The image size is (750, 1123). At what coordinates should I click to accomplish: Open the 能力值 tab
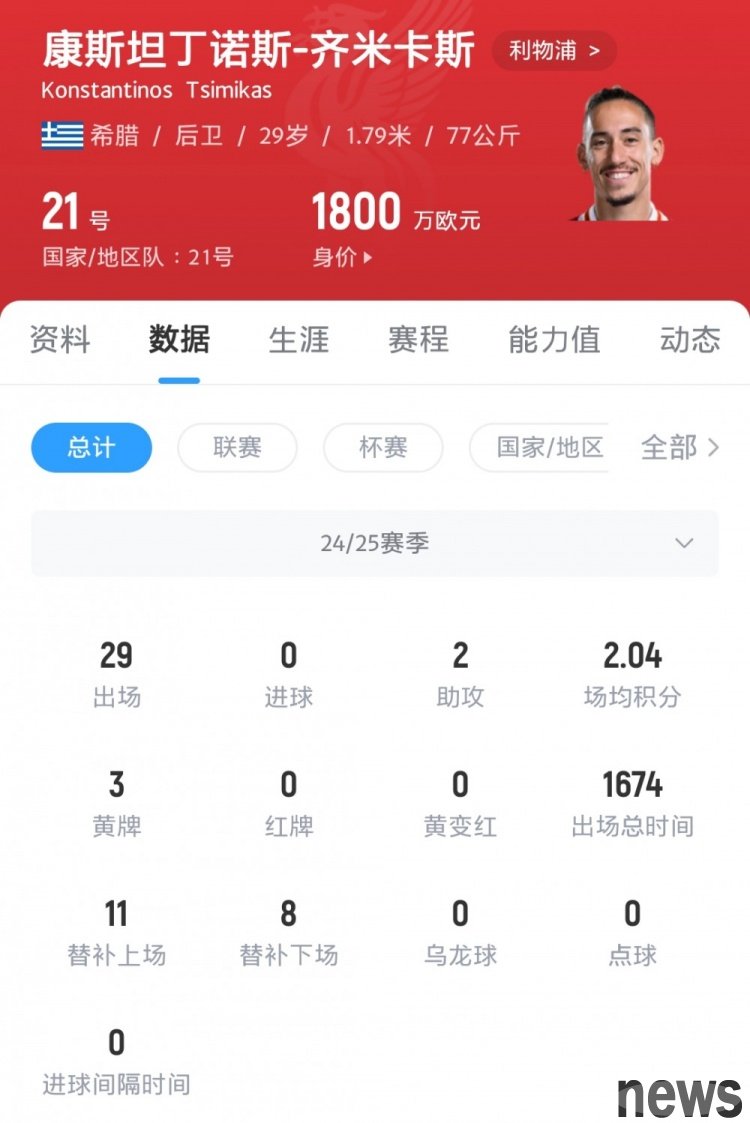pos(554,339)
